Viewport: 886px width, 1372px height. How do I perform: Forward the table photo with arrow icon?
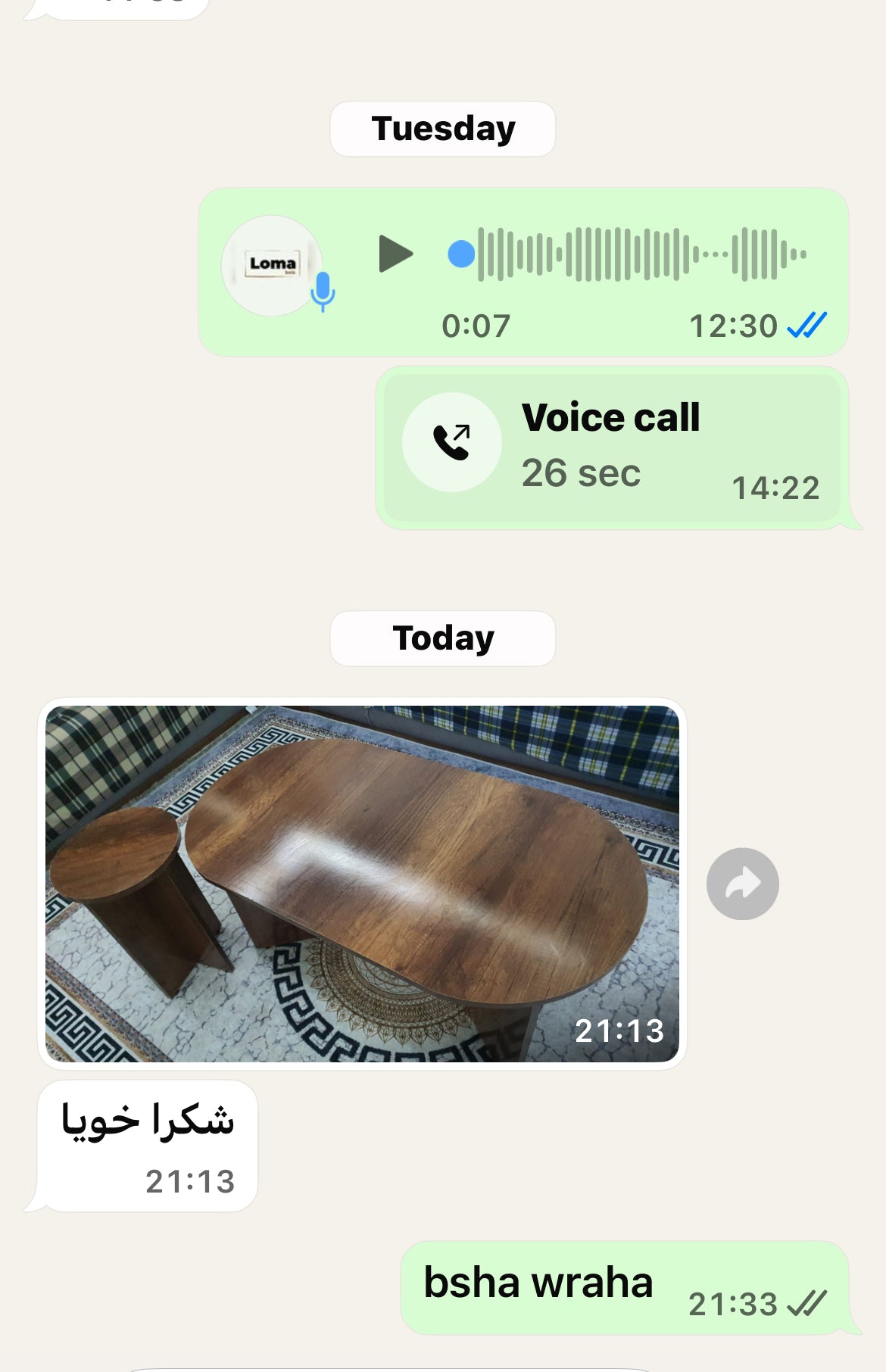(742, 884)
